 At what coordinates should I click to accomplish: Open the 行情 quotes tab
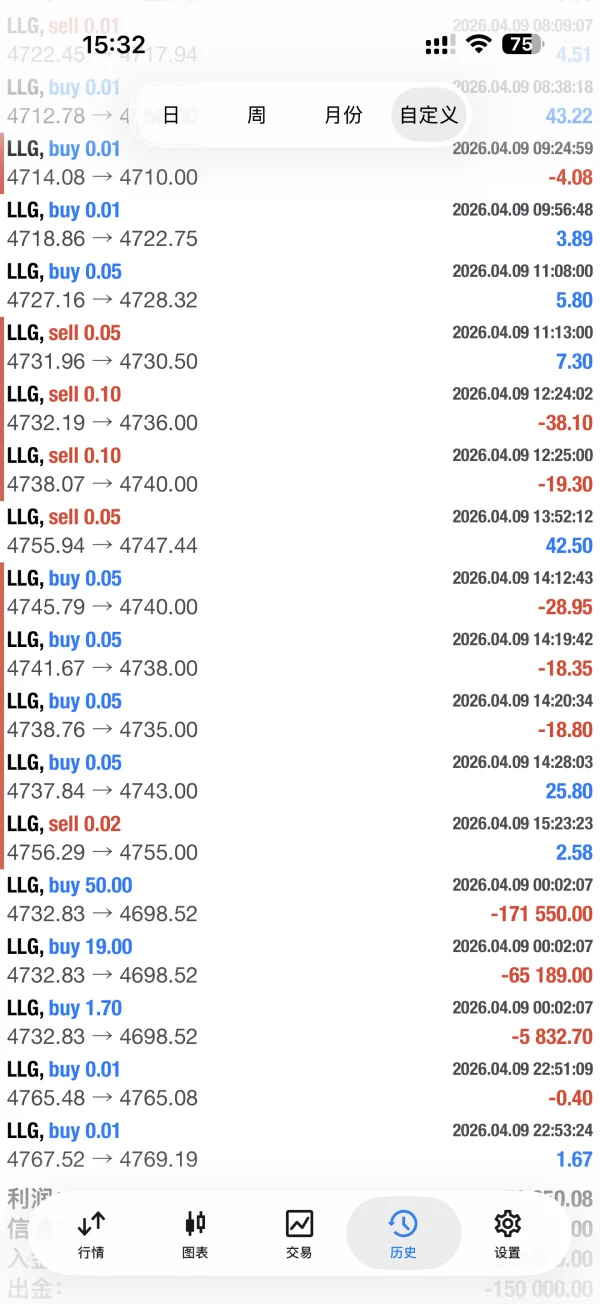[91, 1234]
